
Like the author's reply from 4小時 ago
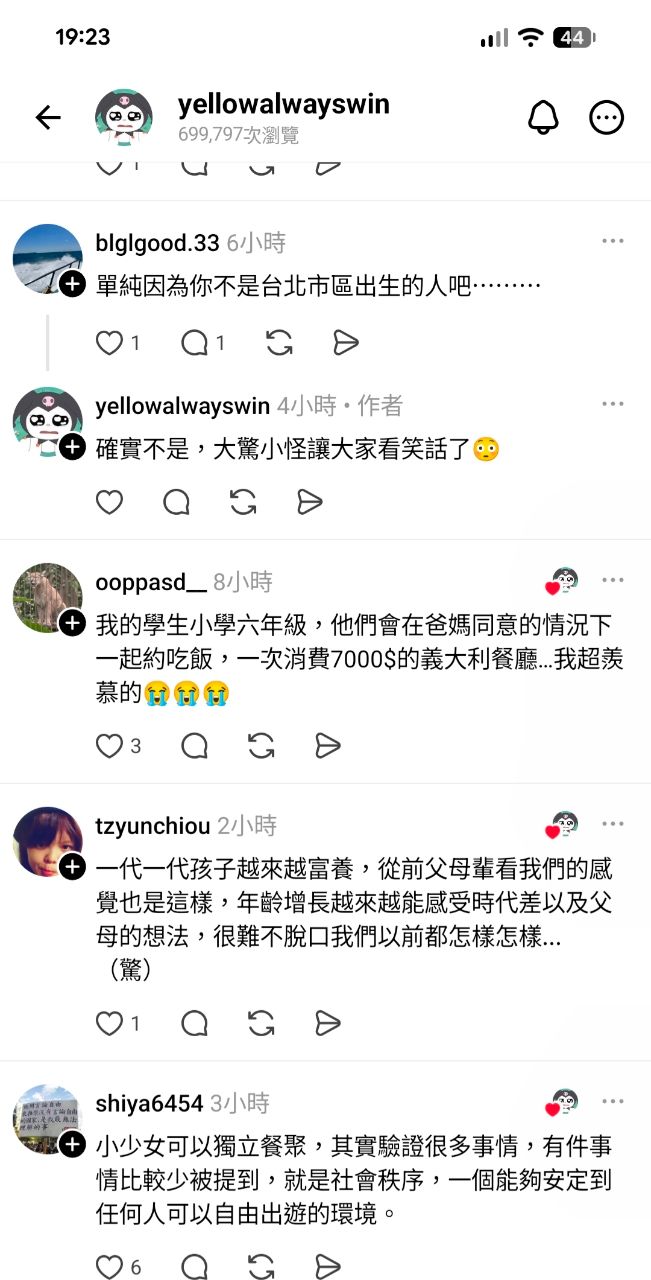(109, 501)
